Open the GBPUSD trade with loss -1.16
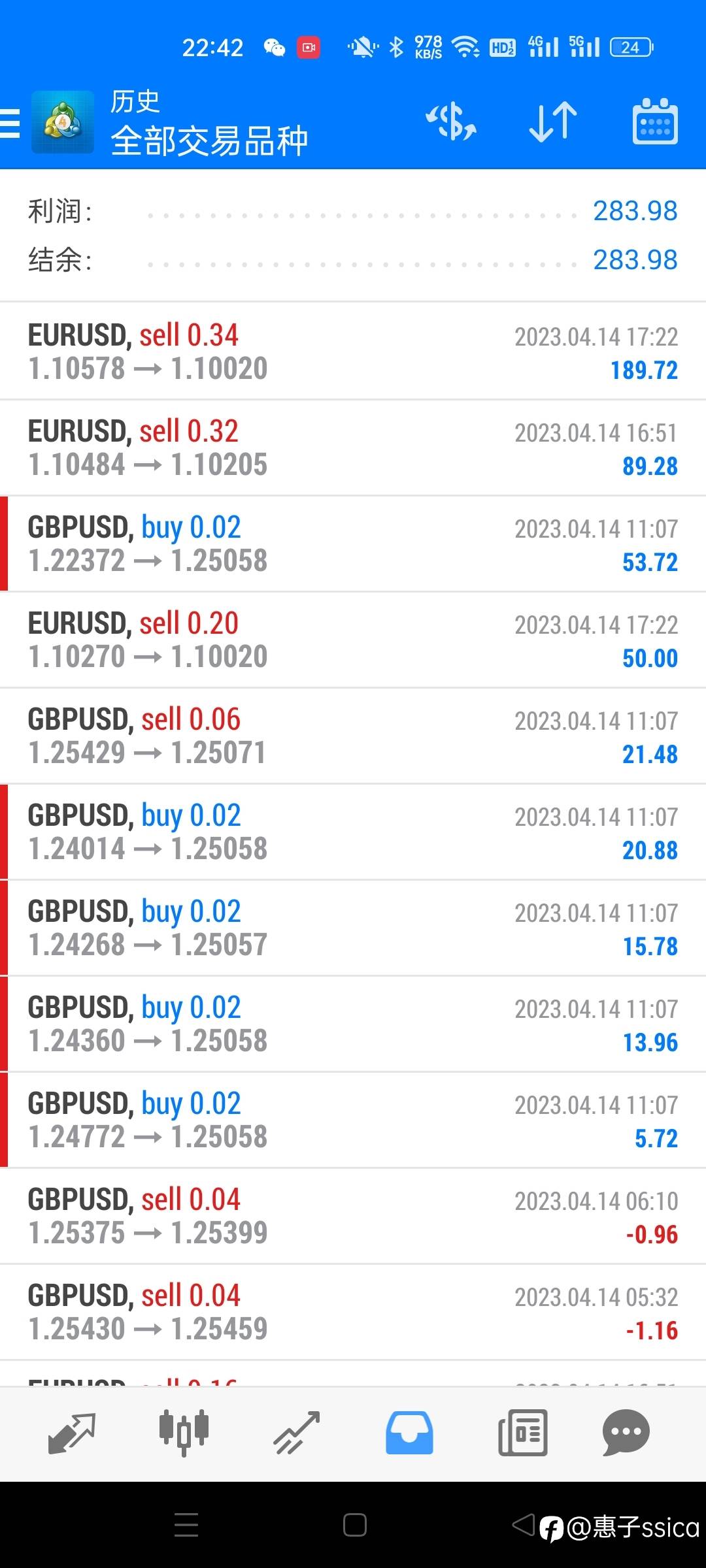 [x=353, y=1312]
